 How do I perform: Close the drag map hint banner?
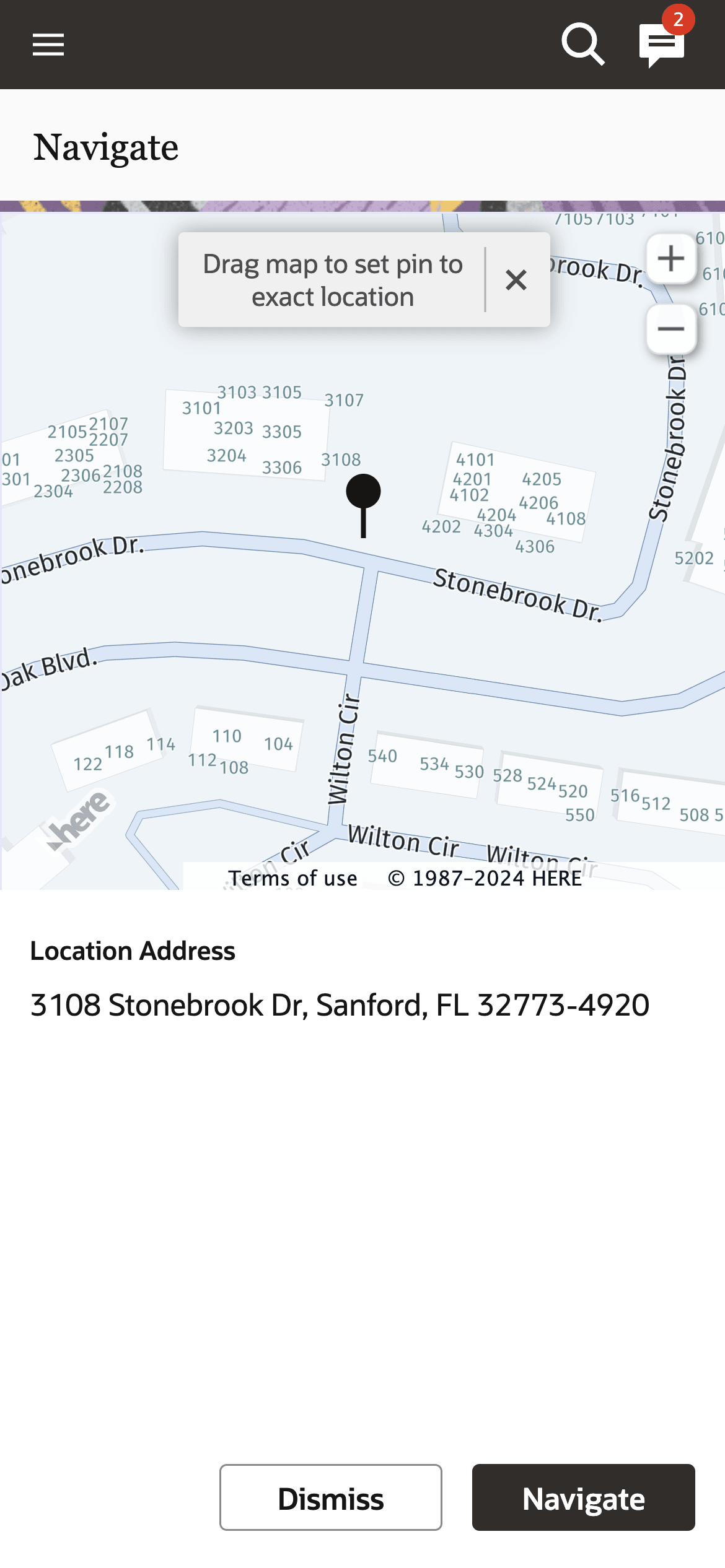click(516, 280)
